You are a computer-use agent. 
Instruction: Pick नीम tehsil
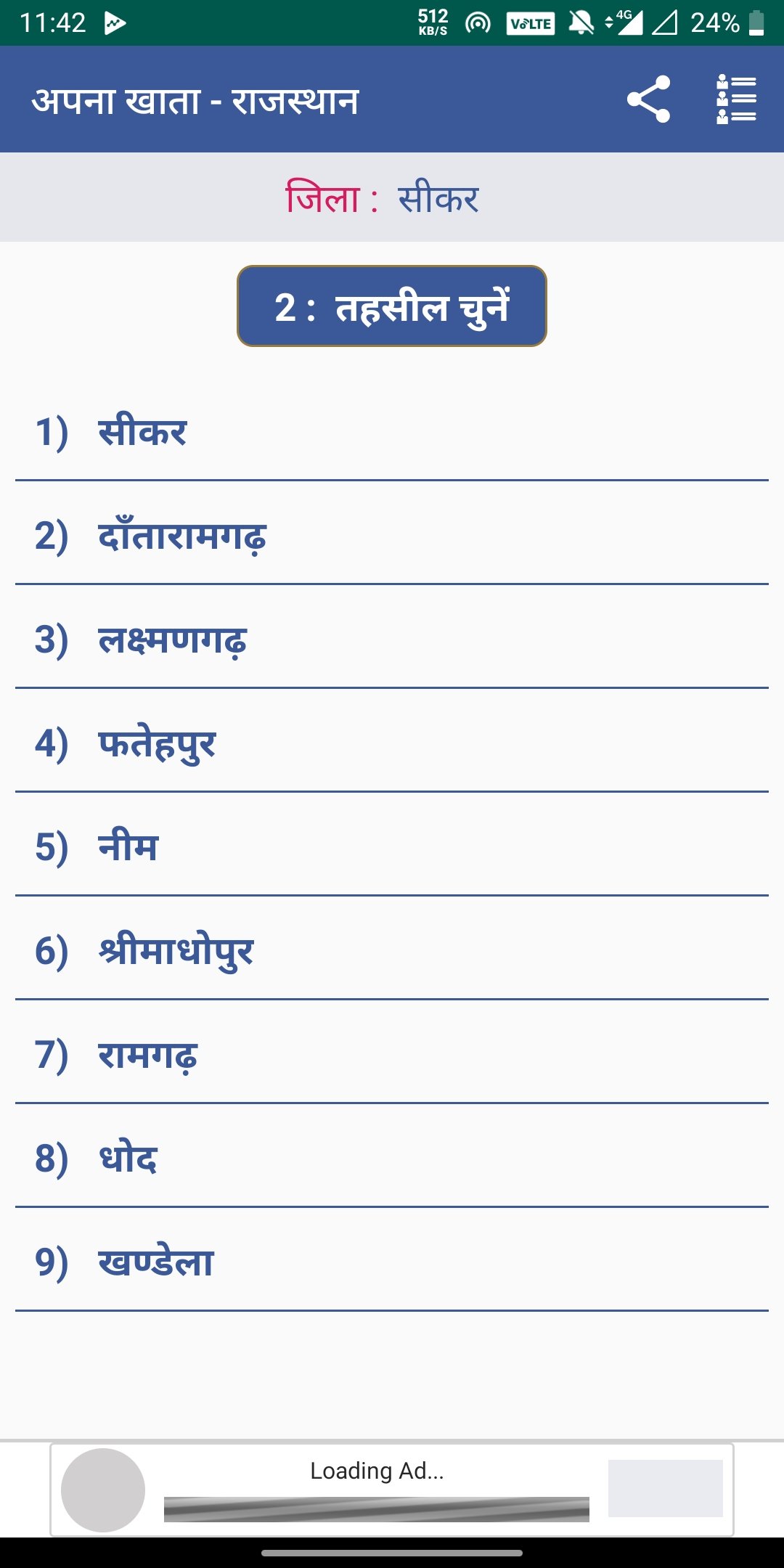[392, 846]
